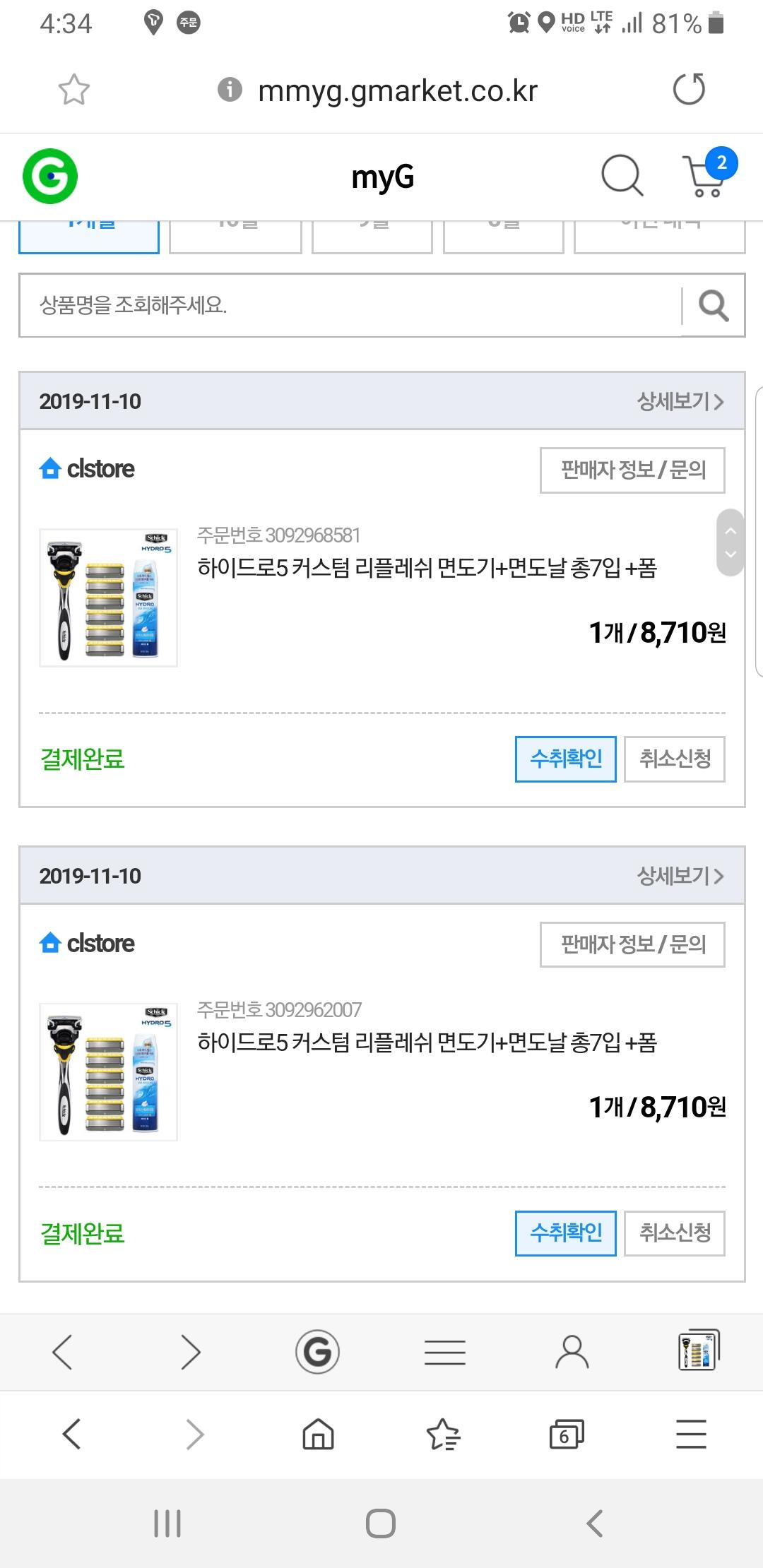Show recently viewed items in the bottom bar
The image size is (763, 1568).
point(699,1350)
